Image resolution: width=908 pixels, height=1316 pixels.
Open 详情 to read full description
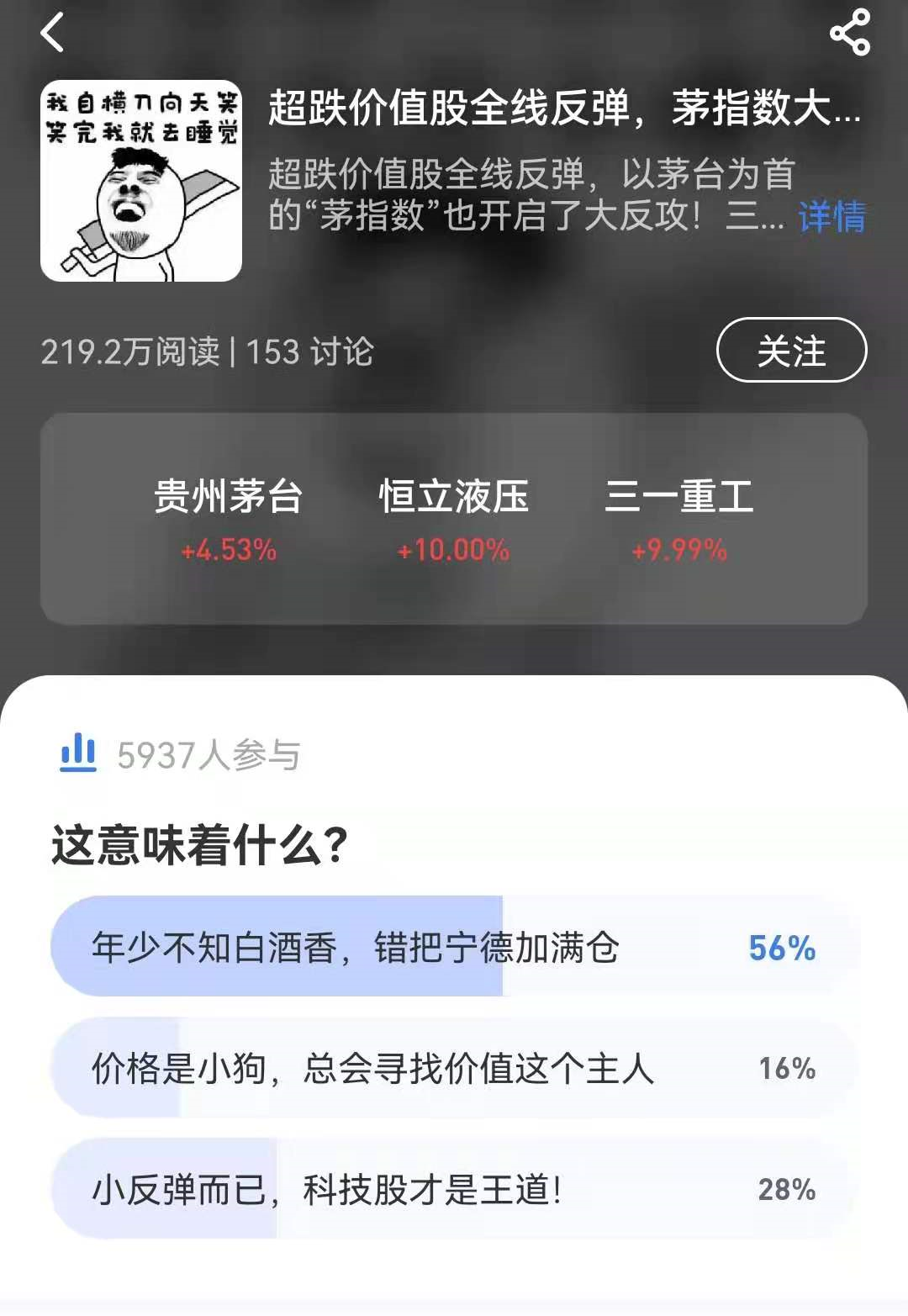tap(831, 217)
